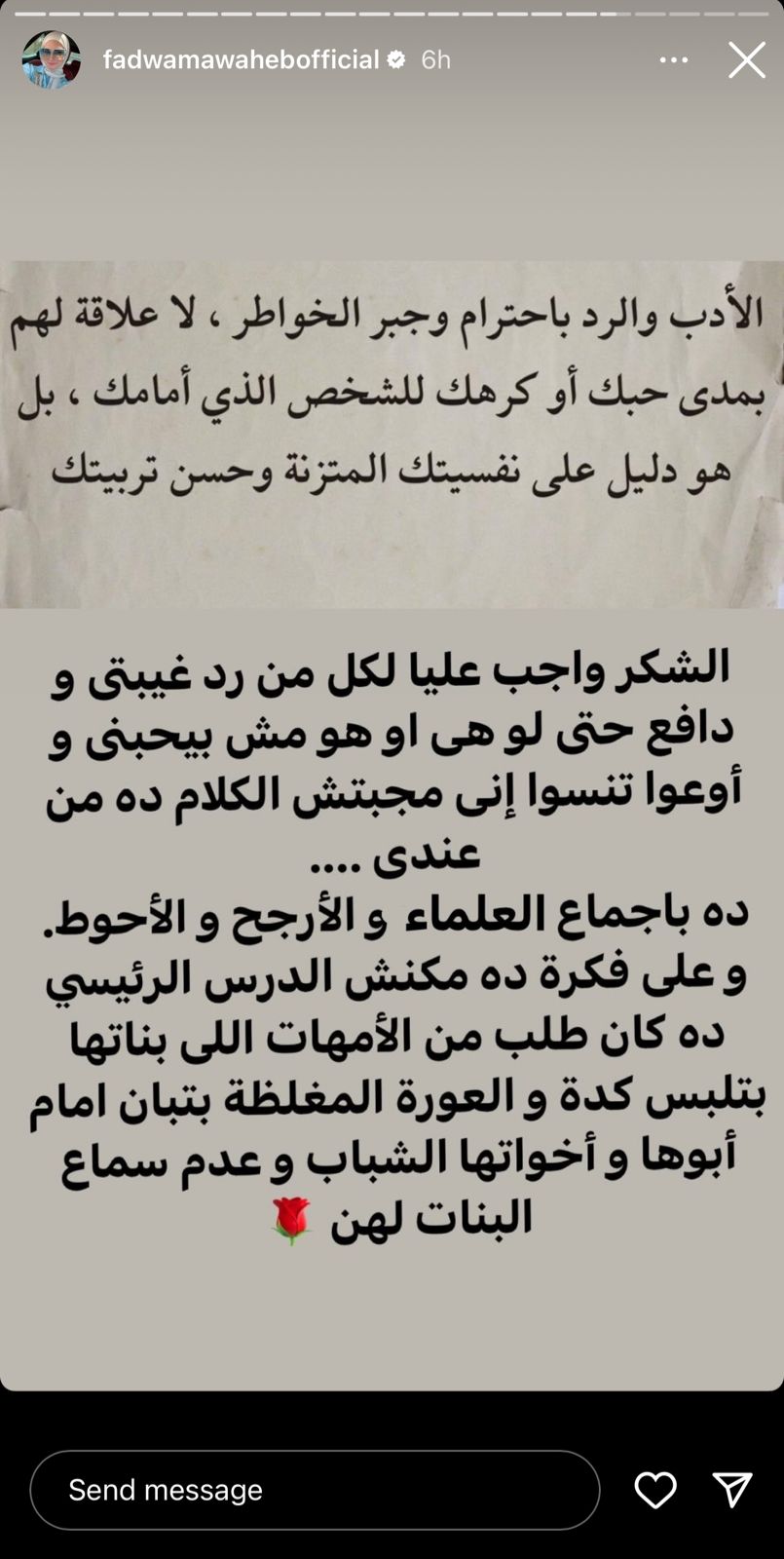Share the story via paper plane icon
The width and height of the screenshot is (784, 1559).
(x=731, y=1490)
